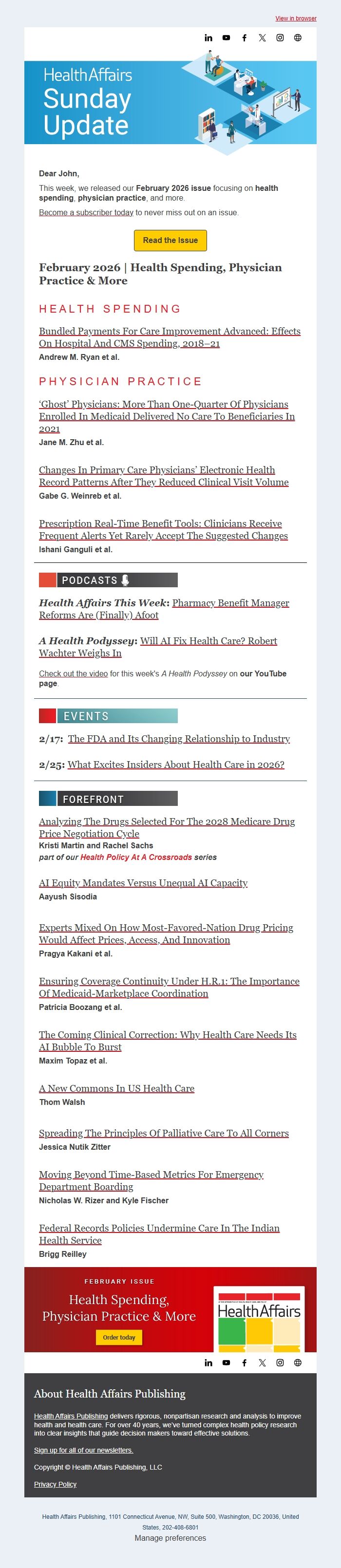Listen to Pharmacy Benefit Manager Reforms podcast
Viewport: 341px width, 1568px height.
(230, 603)
